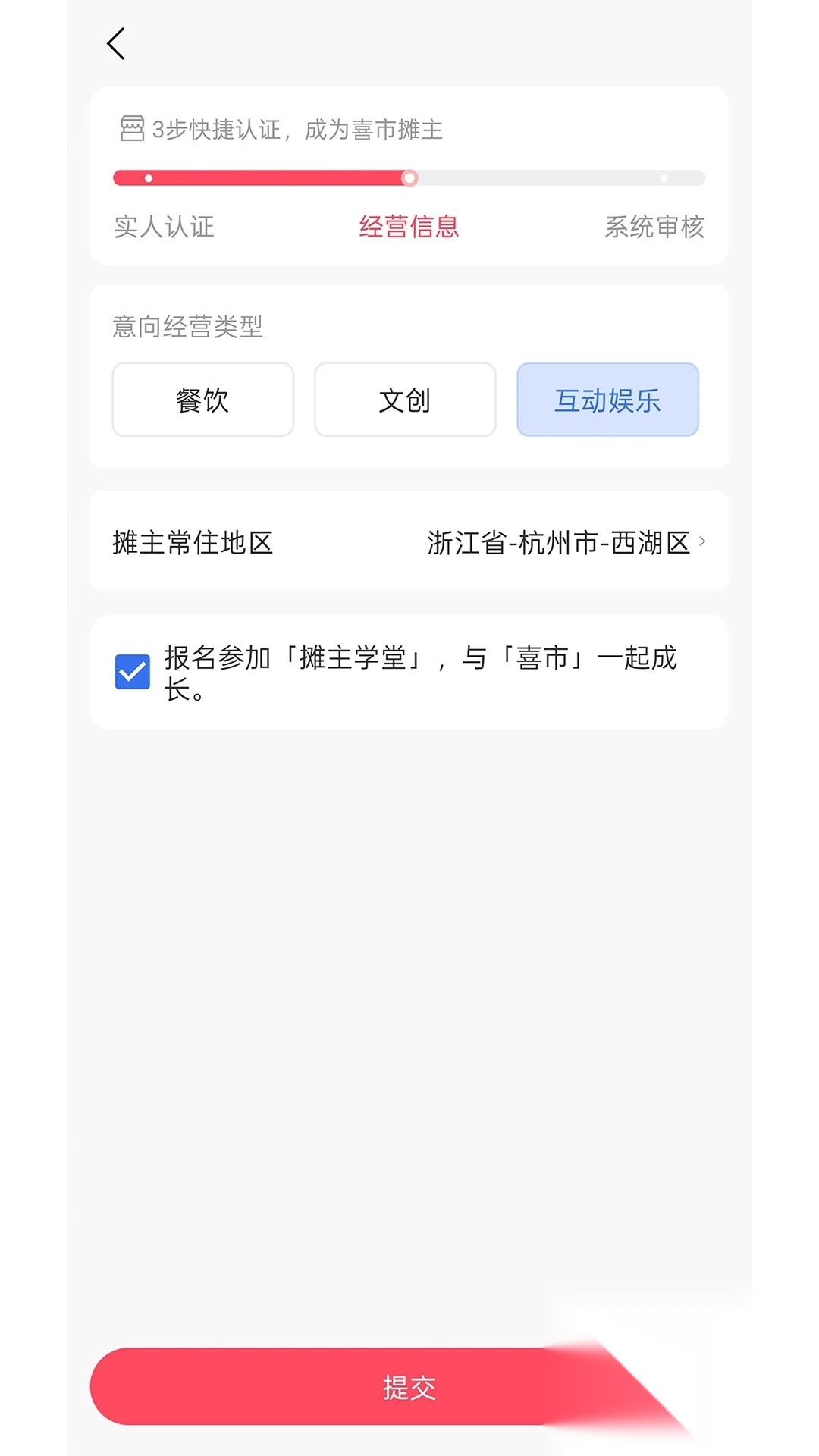Viewport: 819px width, 1456px height.
Task: Tap the back arrow at top left
Action: (115, 43)
